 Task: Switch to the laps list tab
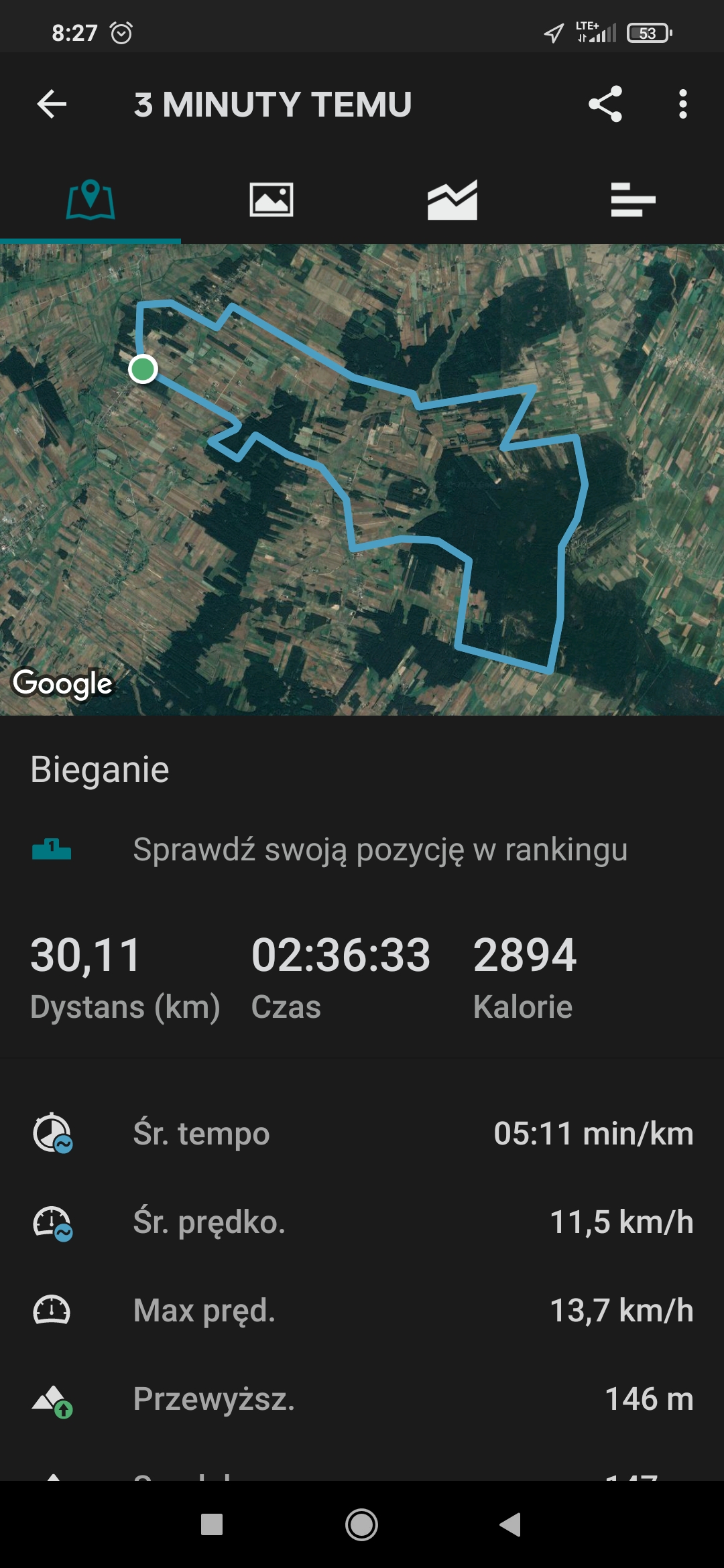click(x=633, y=200)
